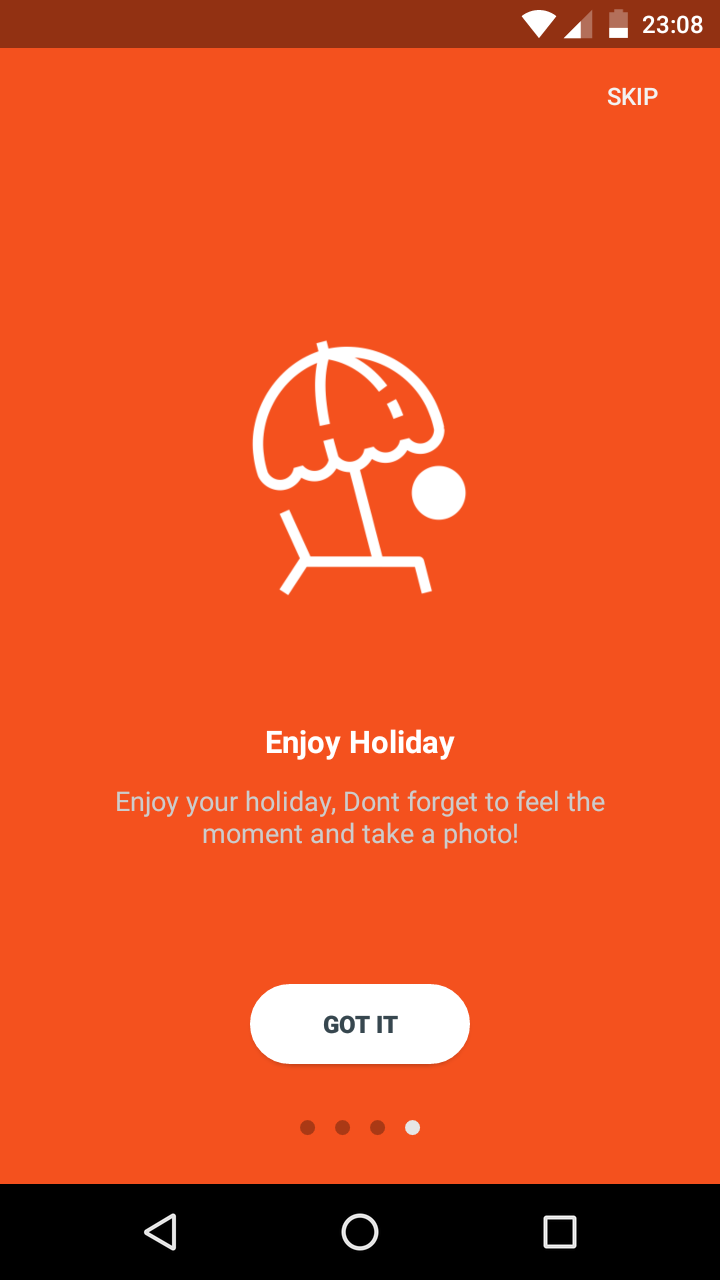Screen dimensions: 720x1280
Task: Tap the GOT IT button
Action: 360,1024
